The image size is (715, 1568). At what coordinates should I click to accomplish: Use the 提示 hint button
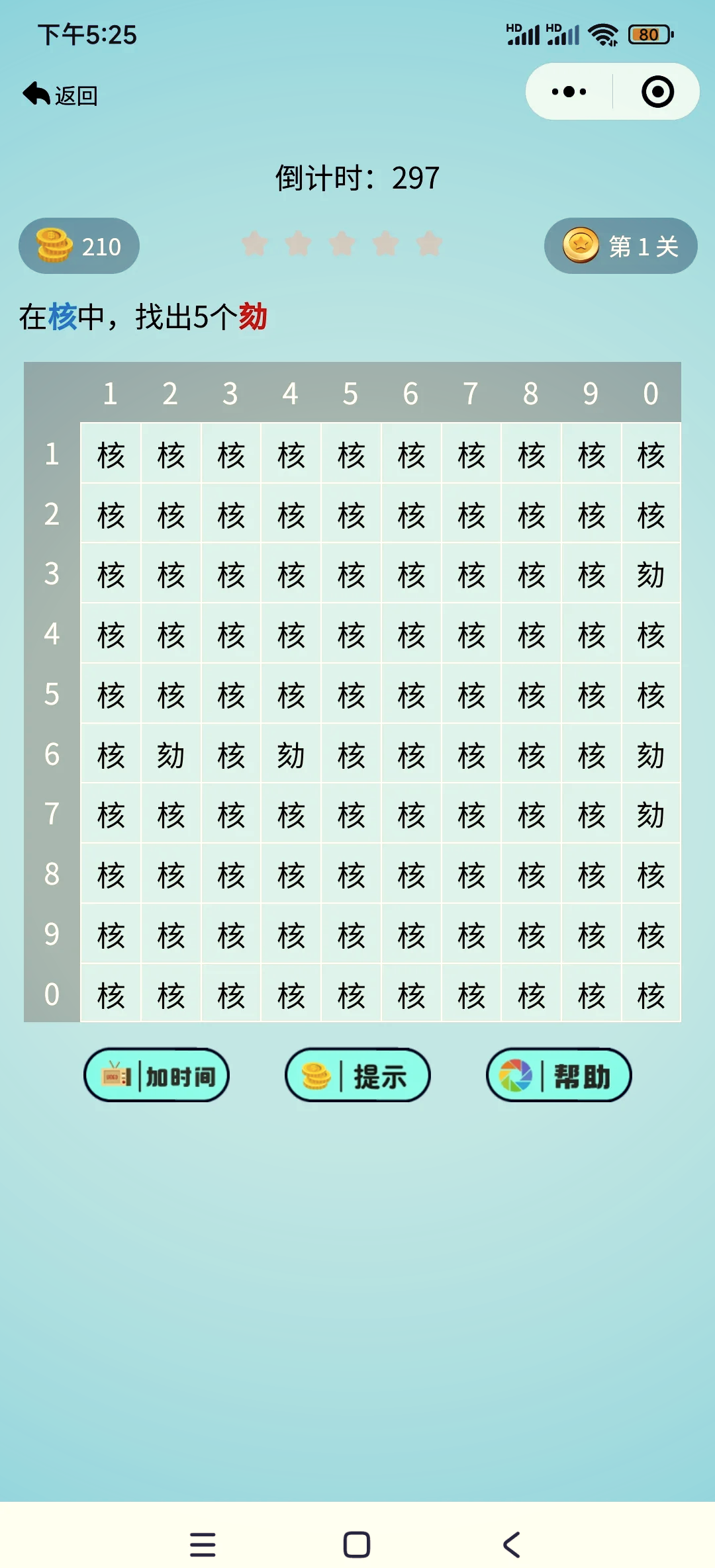tap(358, 1075)
